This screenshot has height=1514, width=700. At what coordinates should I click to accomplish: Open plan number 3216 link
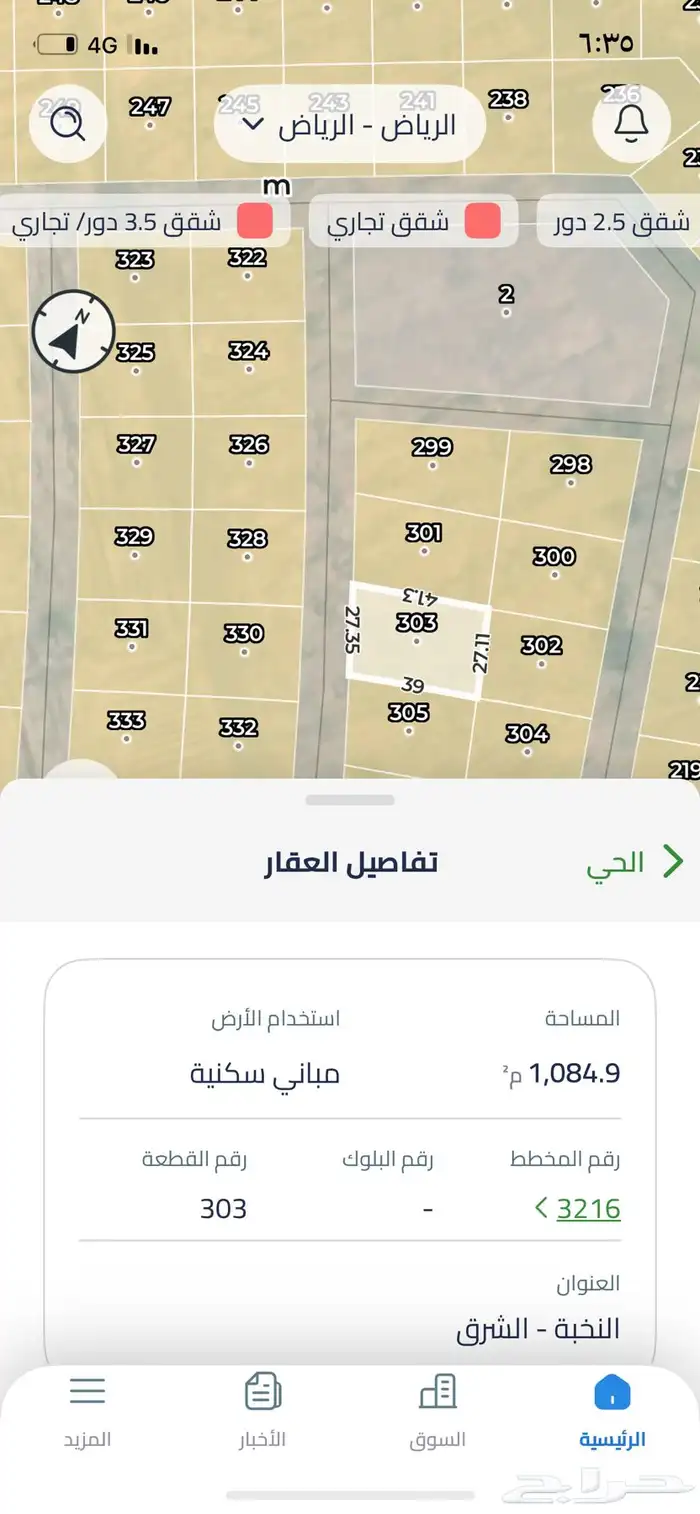578,1208
